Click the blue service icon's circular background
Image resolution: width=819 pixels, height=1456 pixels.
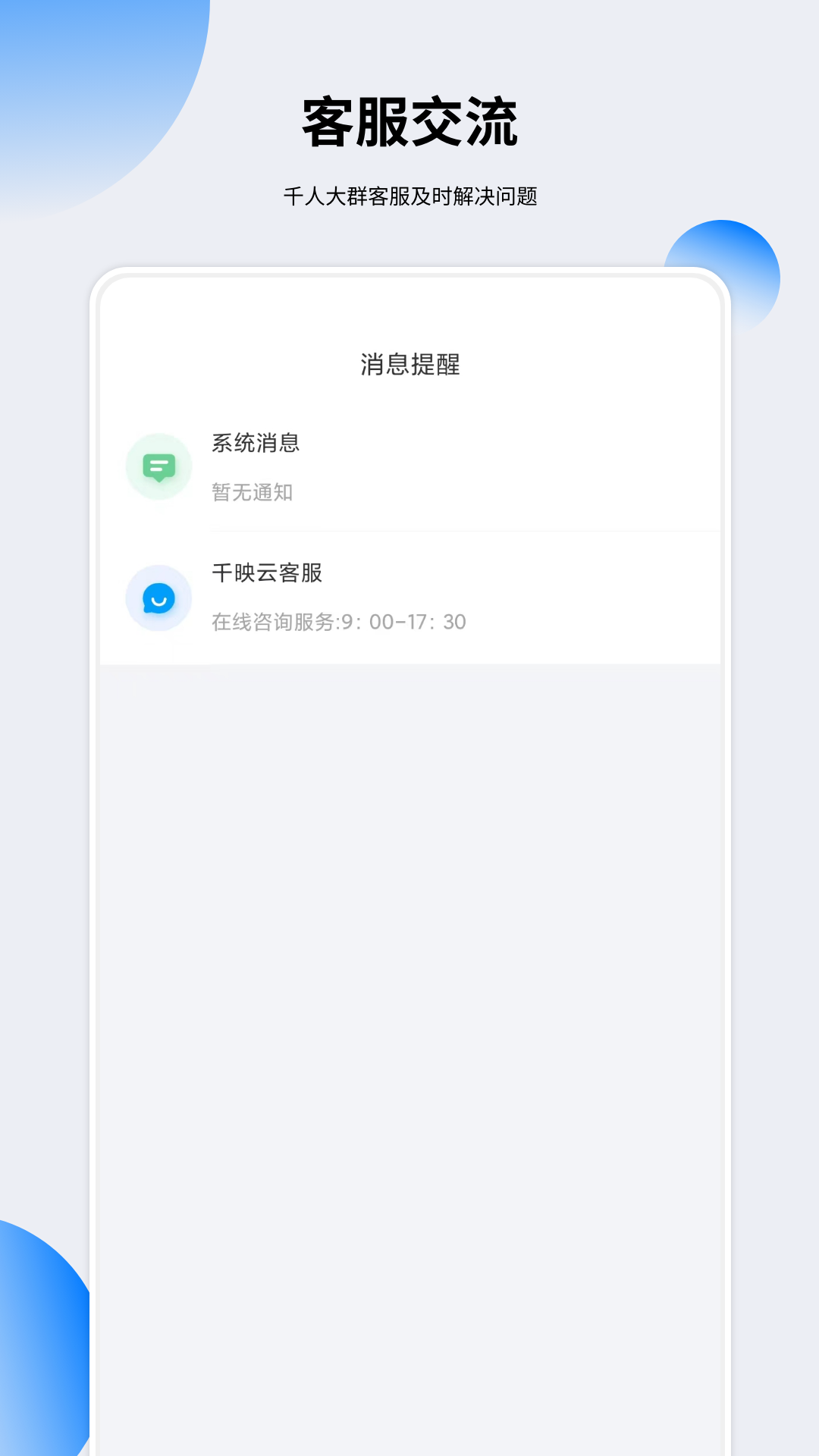tap(158, 598)
